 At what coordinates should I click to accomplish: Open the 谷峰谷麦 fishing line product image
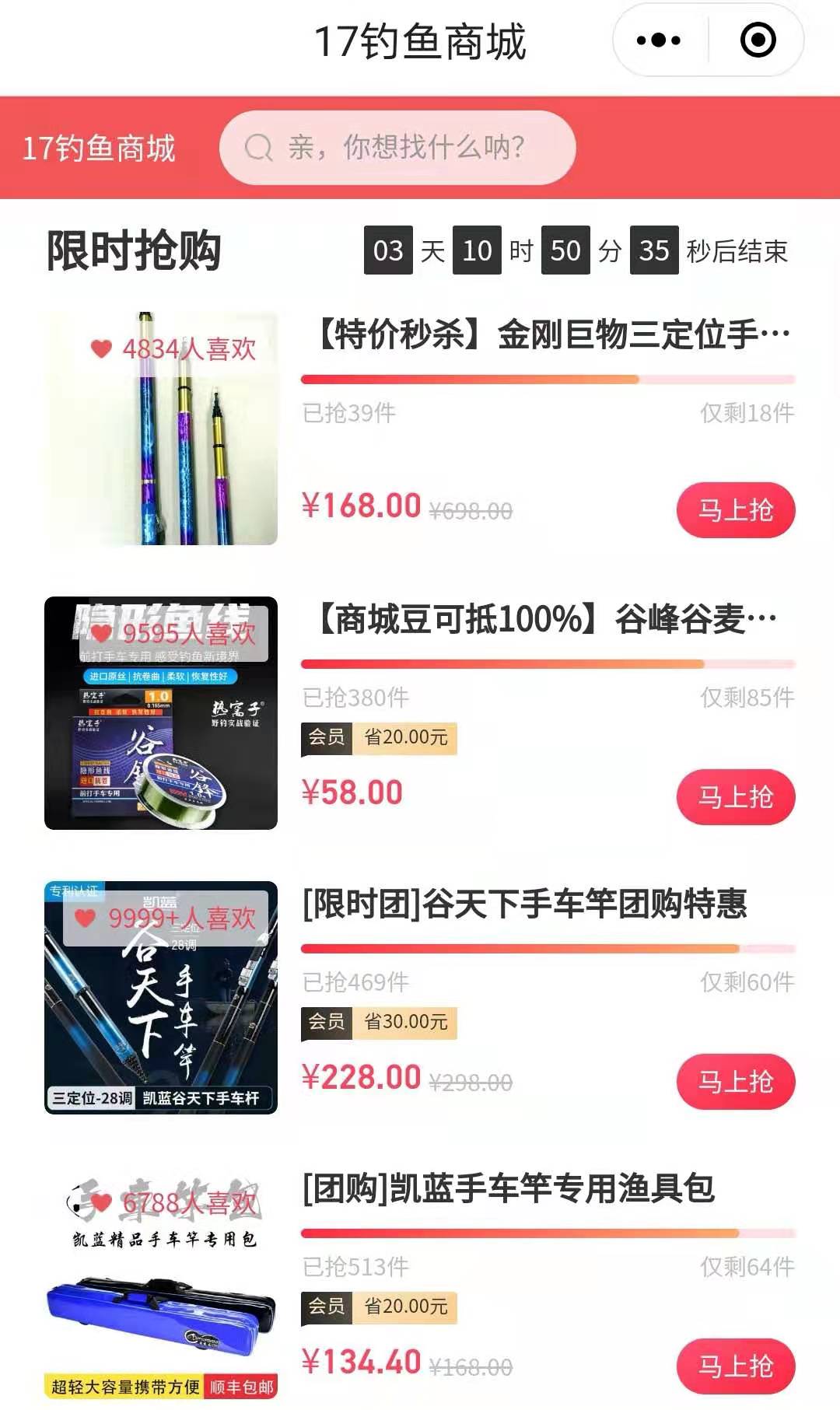tap(161, 713)
